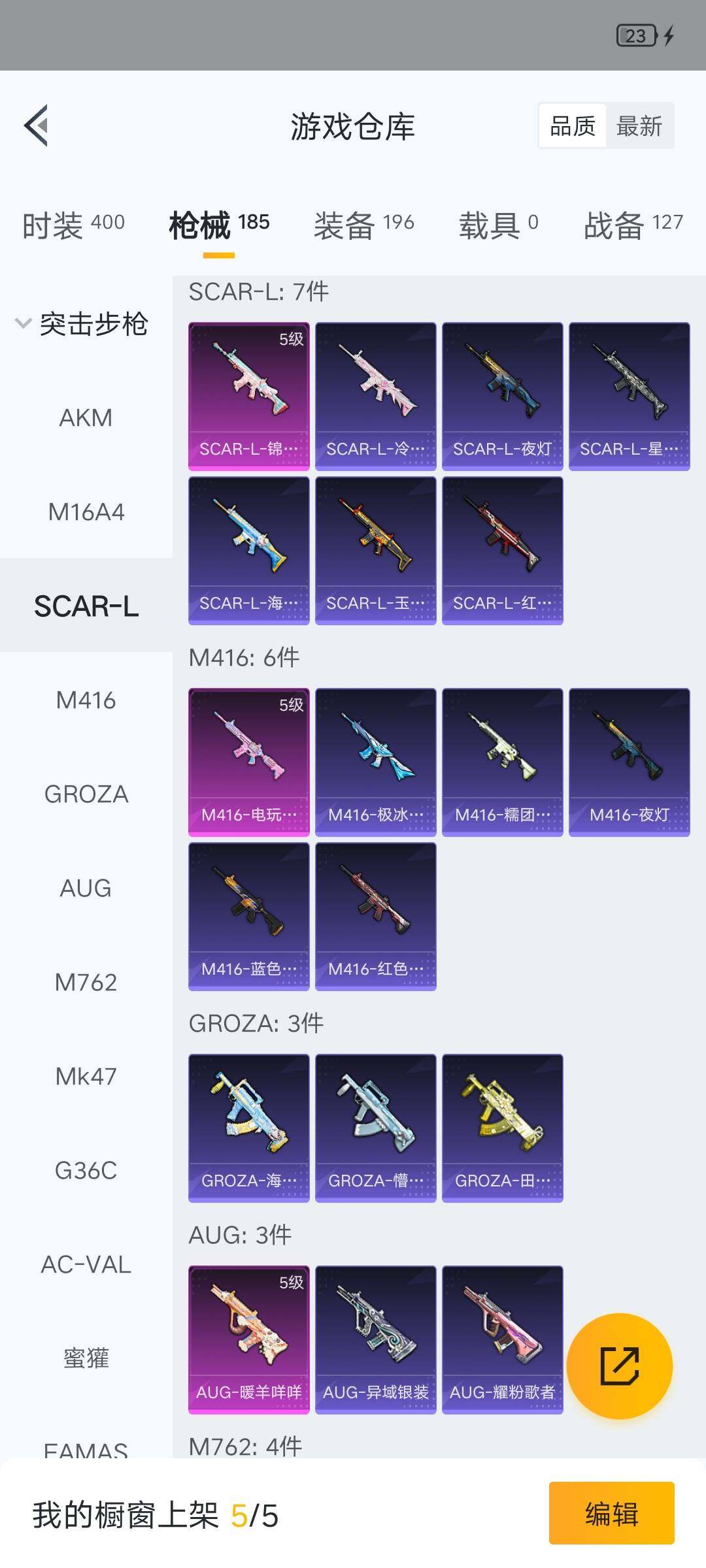The image size is (706, 1568).
Task: Go back using the top-left arrow
Action: click(x=37, y=125)
